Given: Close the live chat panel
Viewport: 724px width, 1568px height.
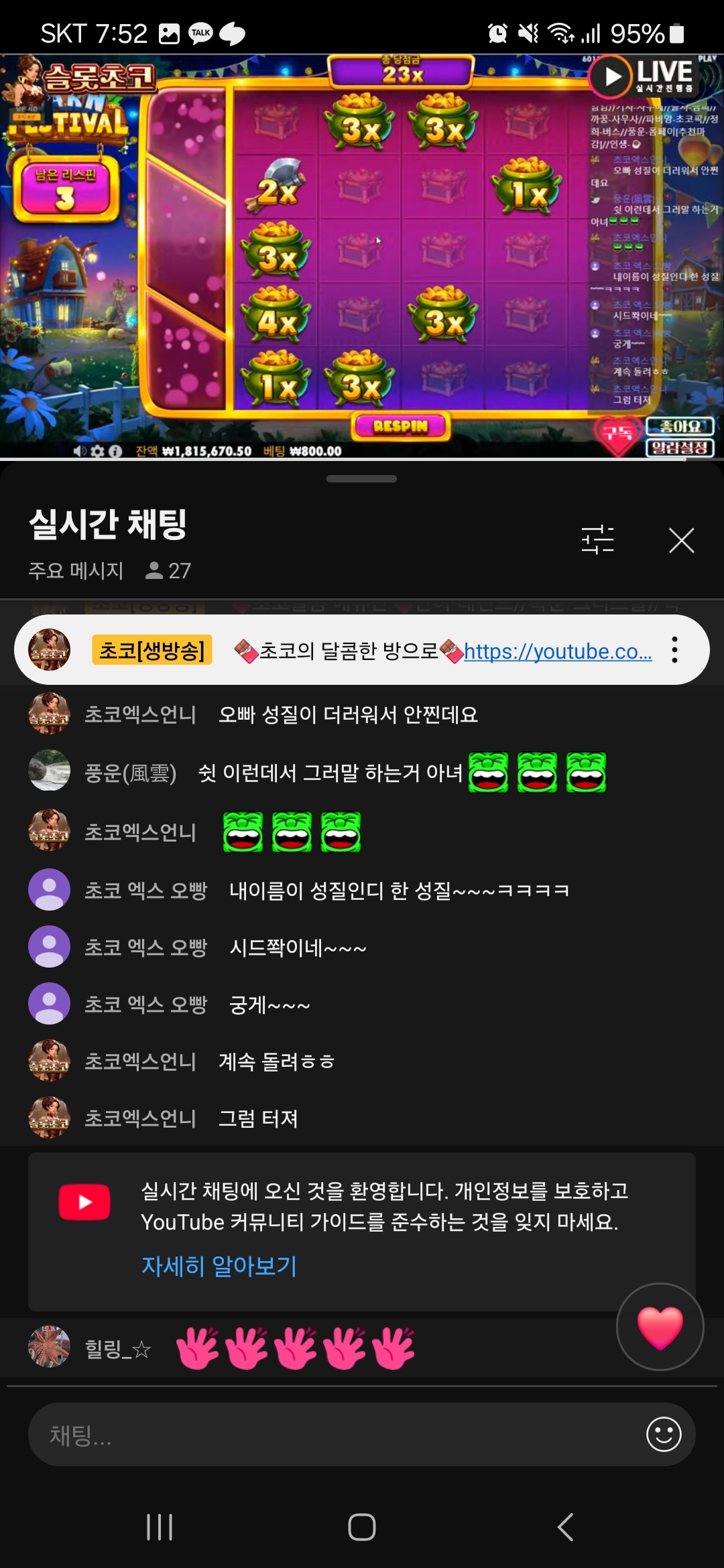Looking at the screenshot, I should click(681, 540).
